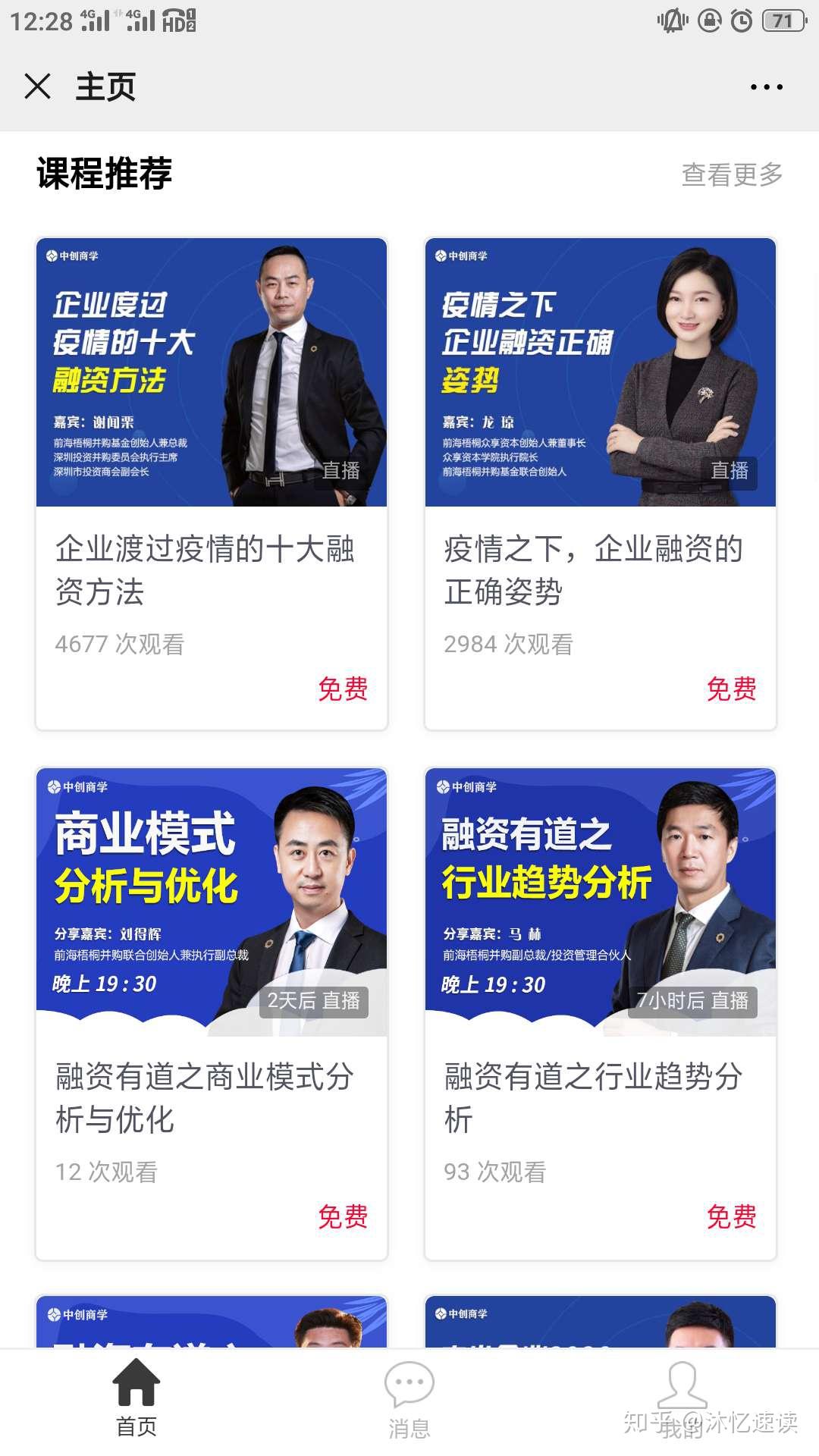Image resolution: width=819 pixels, height=1456 pixels.
Task: Close the 主页 page with the X icon
Action: (37, 86)
